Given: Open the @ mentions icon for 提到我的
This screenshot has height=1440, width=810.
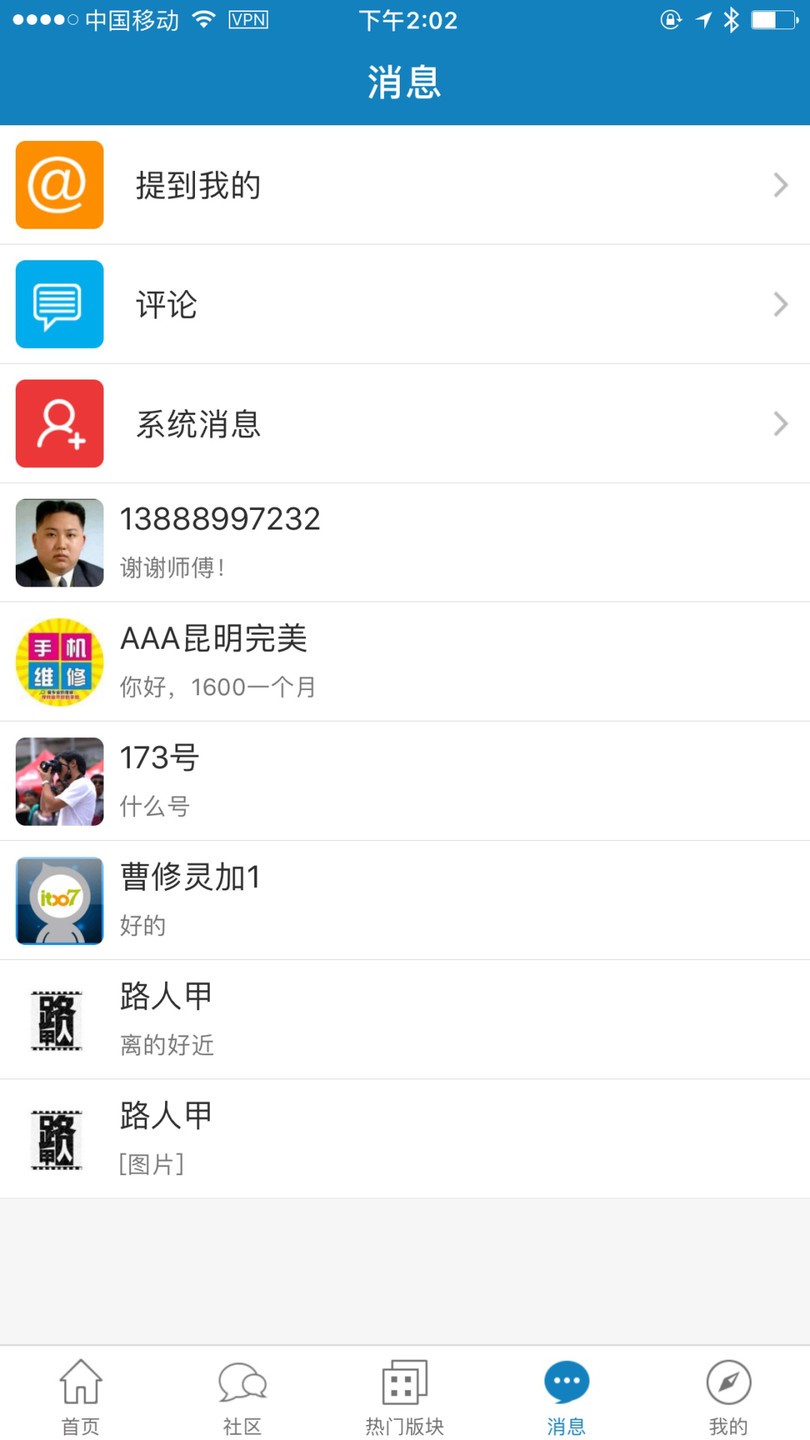Looking at the screenshot, I should 58,185.
